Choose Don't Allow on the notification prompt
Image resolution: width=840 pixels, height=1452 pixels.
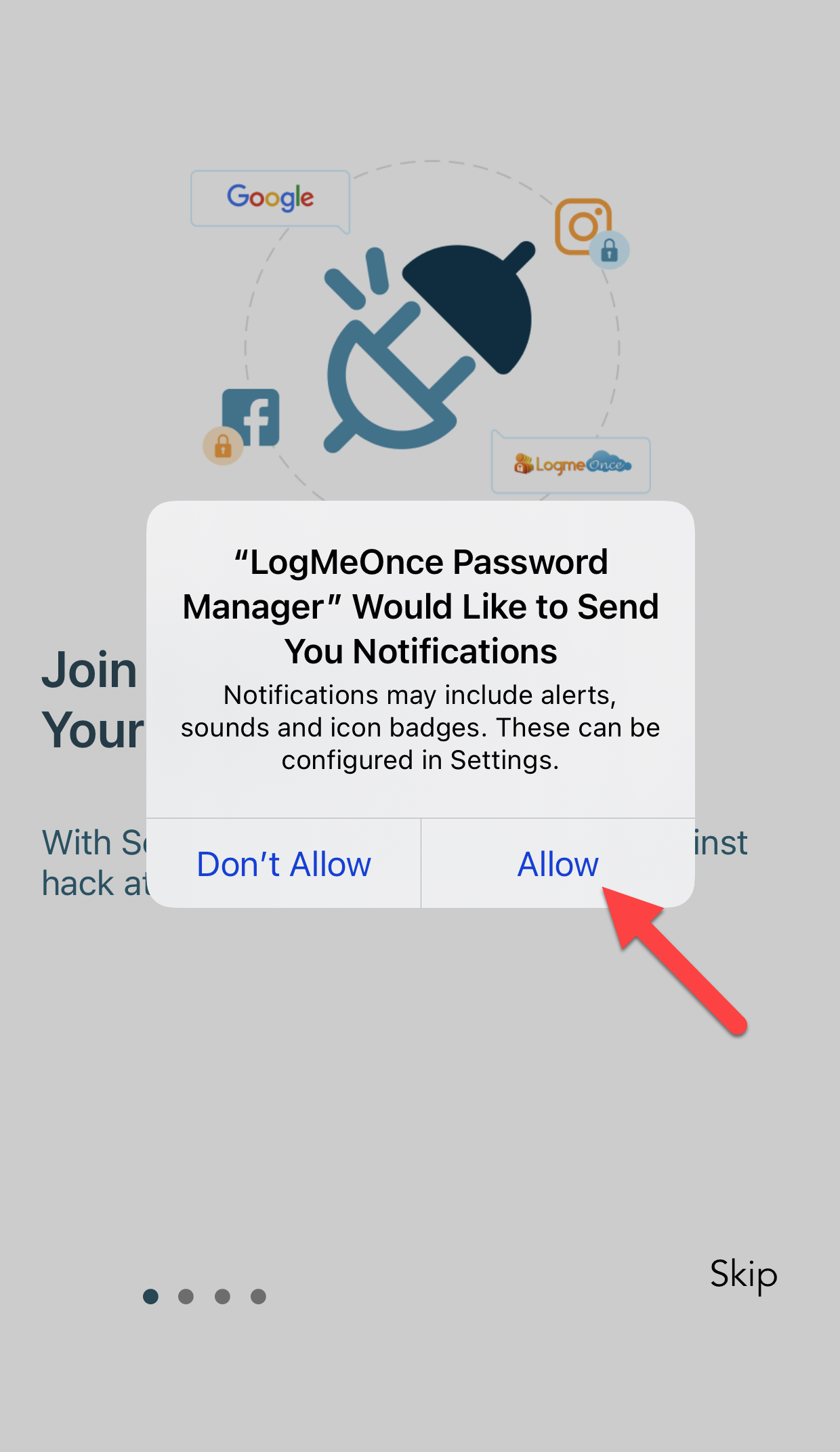tap(284, 864)
